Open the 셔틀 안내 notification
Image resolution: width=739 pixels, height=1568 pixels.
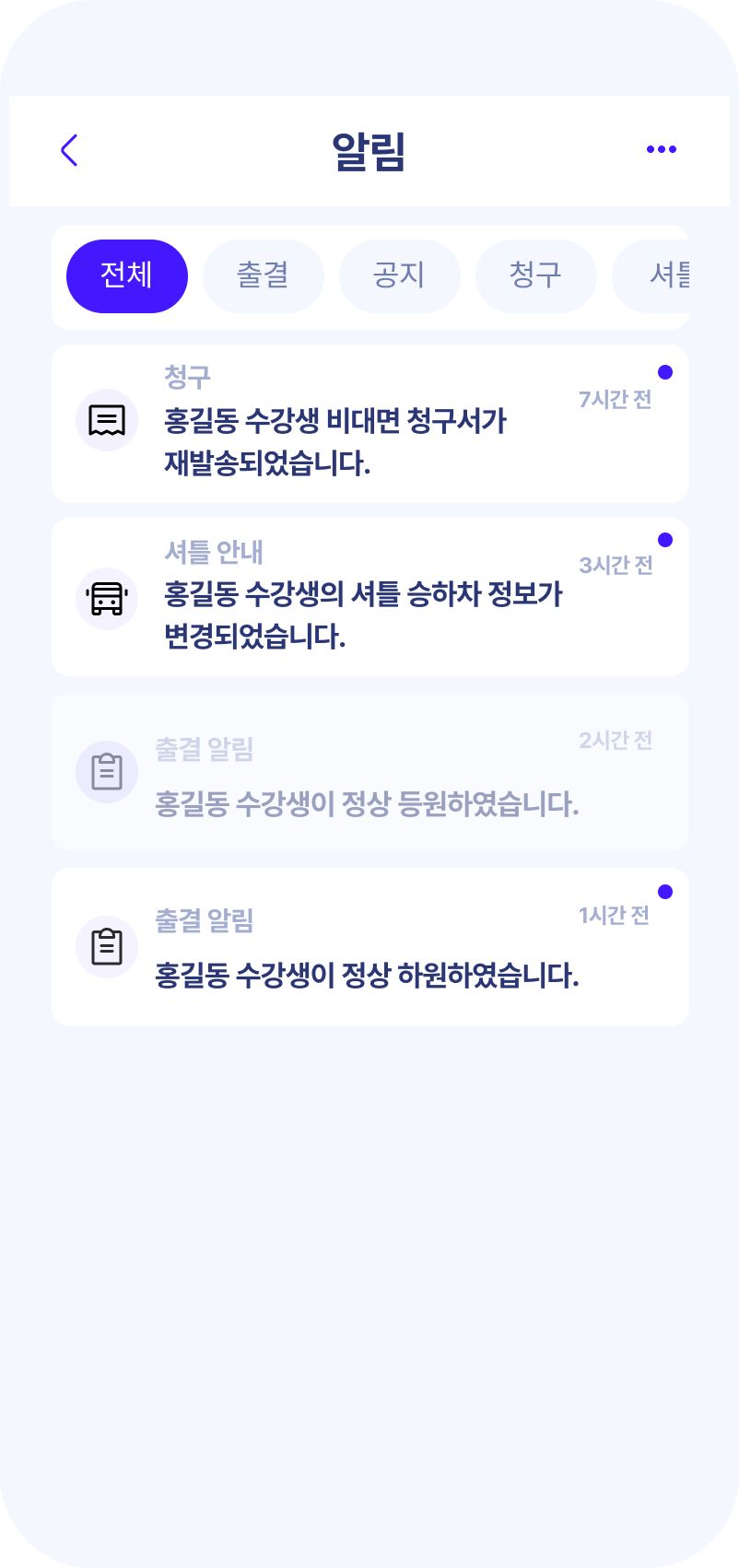tap(370, 597)
